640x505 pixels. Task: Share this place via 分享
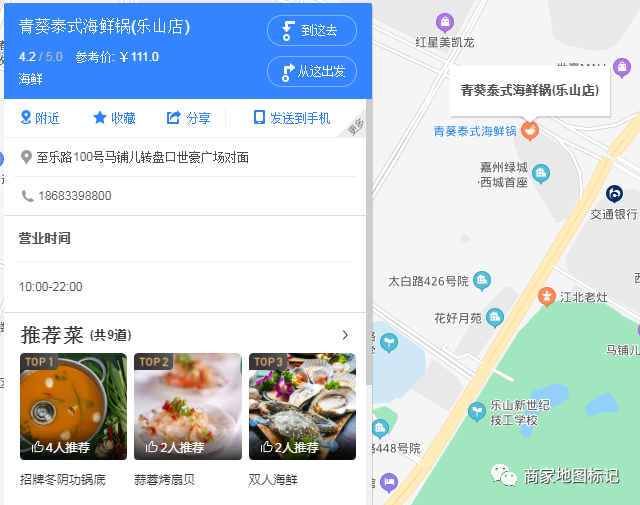click(x=188, y=118)
